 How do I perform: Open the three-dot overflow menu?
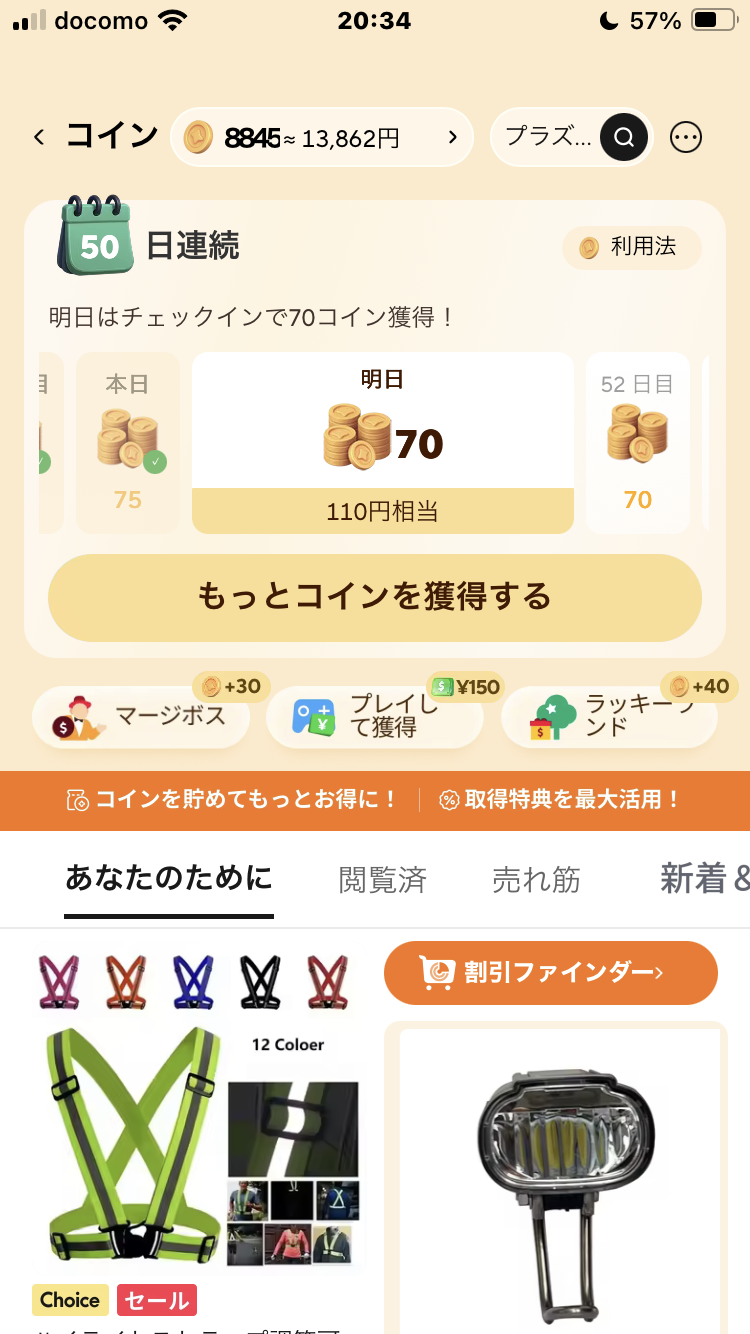(686, 138)
